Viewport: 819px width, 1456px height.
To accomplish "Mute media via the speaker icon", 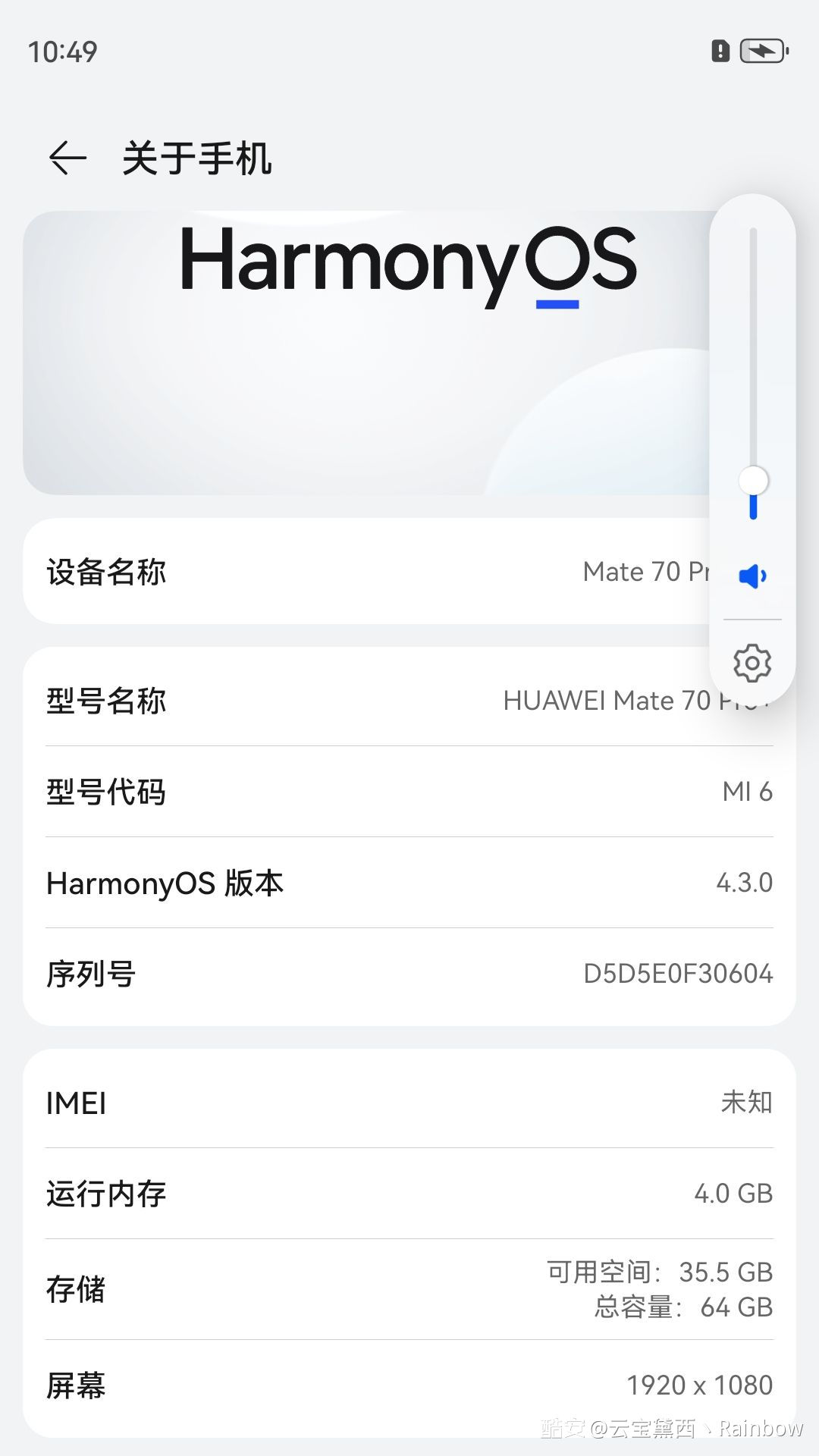I will pyautogui.click(x=752, y=576).
